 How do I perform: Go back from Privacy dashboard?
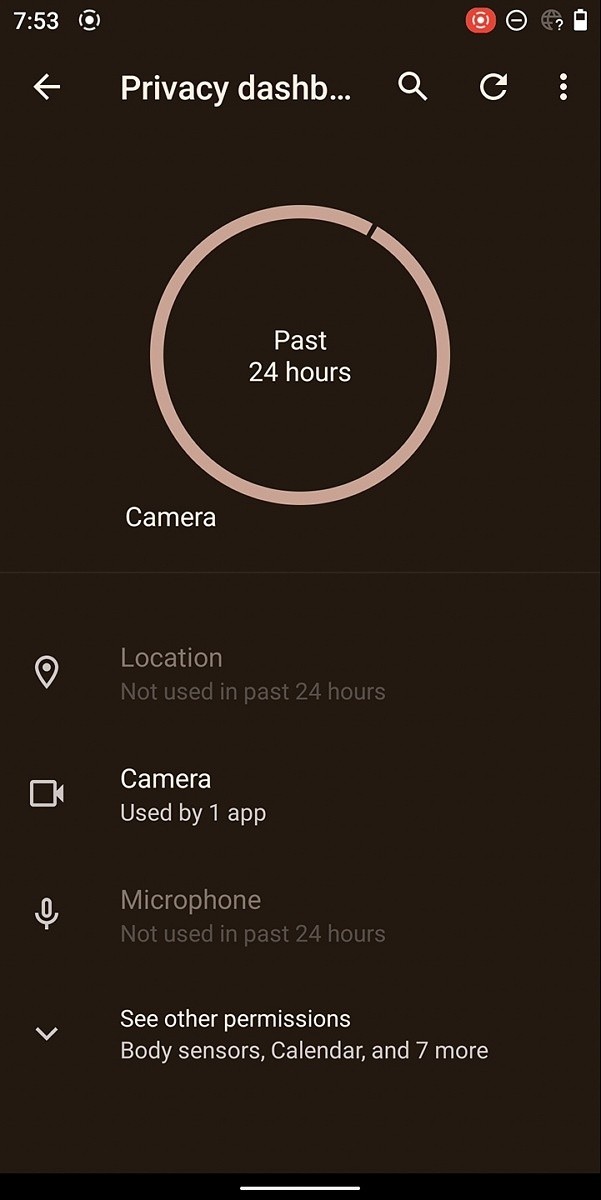click(47, 88)
